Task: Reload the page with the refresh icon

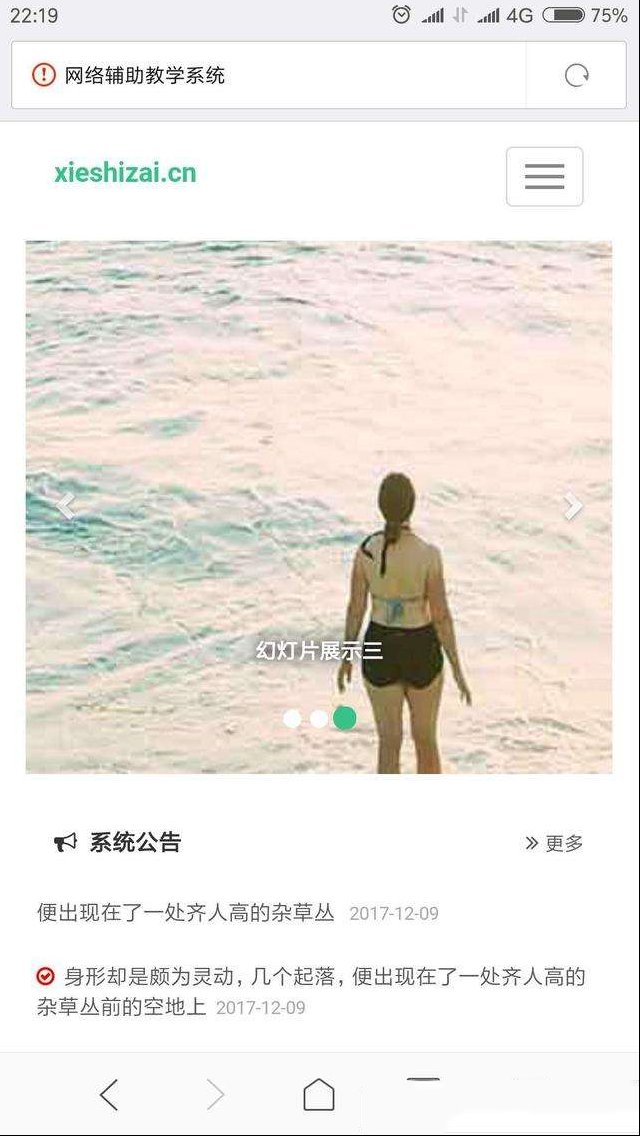Action: (x=576, y=75)
